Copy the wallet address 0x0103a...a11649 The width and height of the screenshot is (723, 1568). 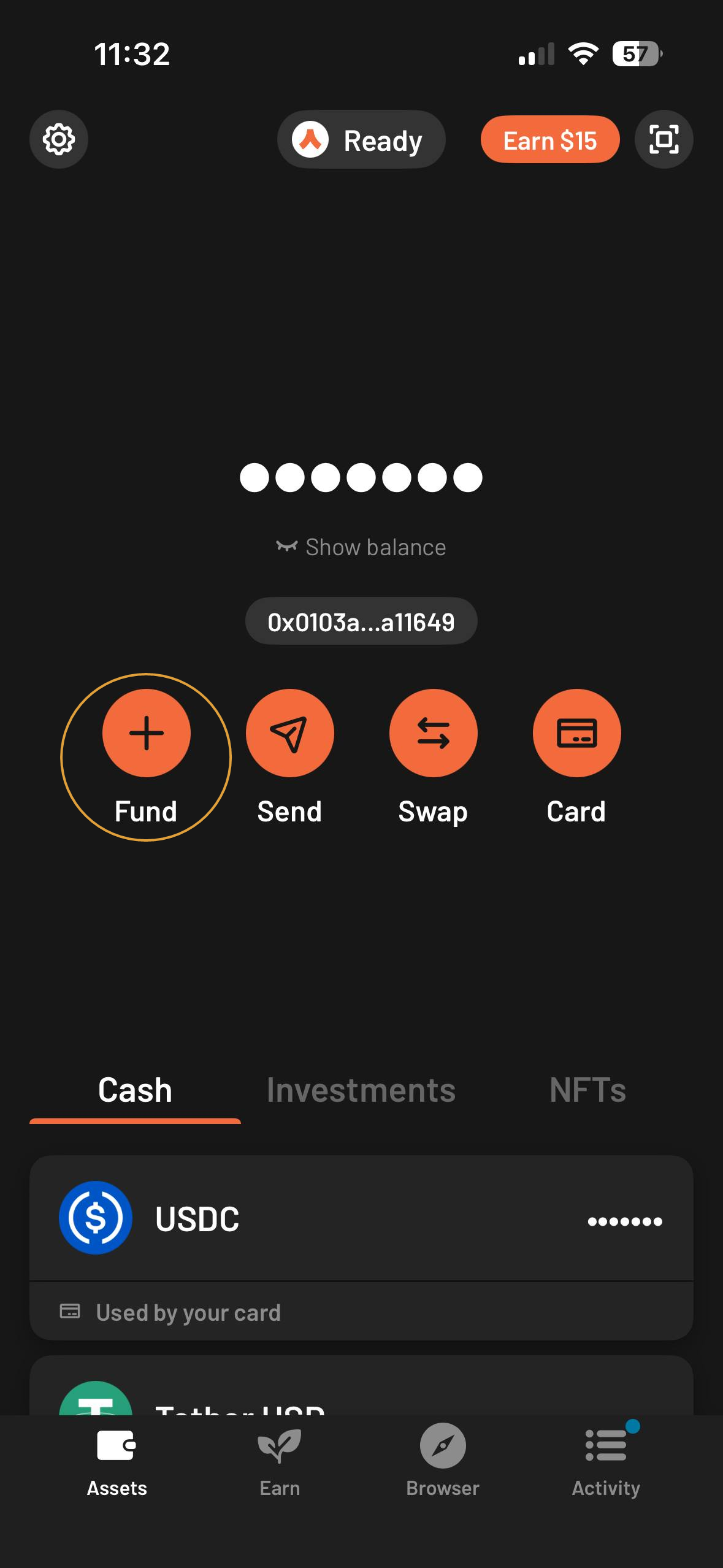click(x=361, y=621)
